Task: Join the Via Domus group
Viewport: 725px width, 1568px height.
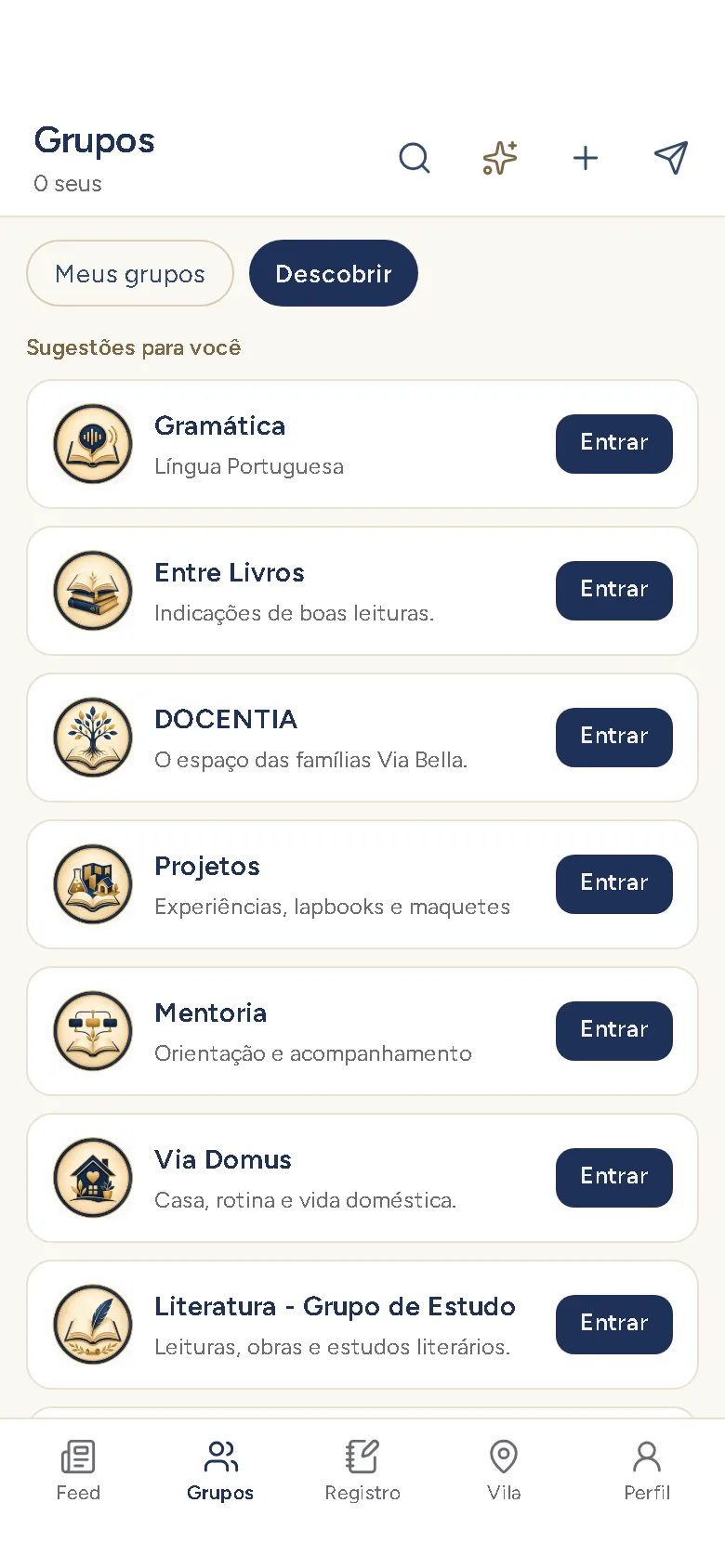Action: (614, 1178)
